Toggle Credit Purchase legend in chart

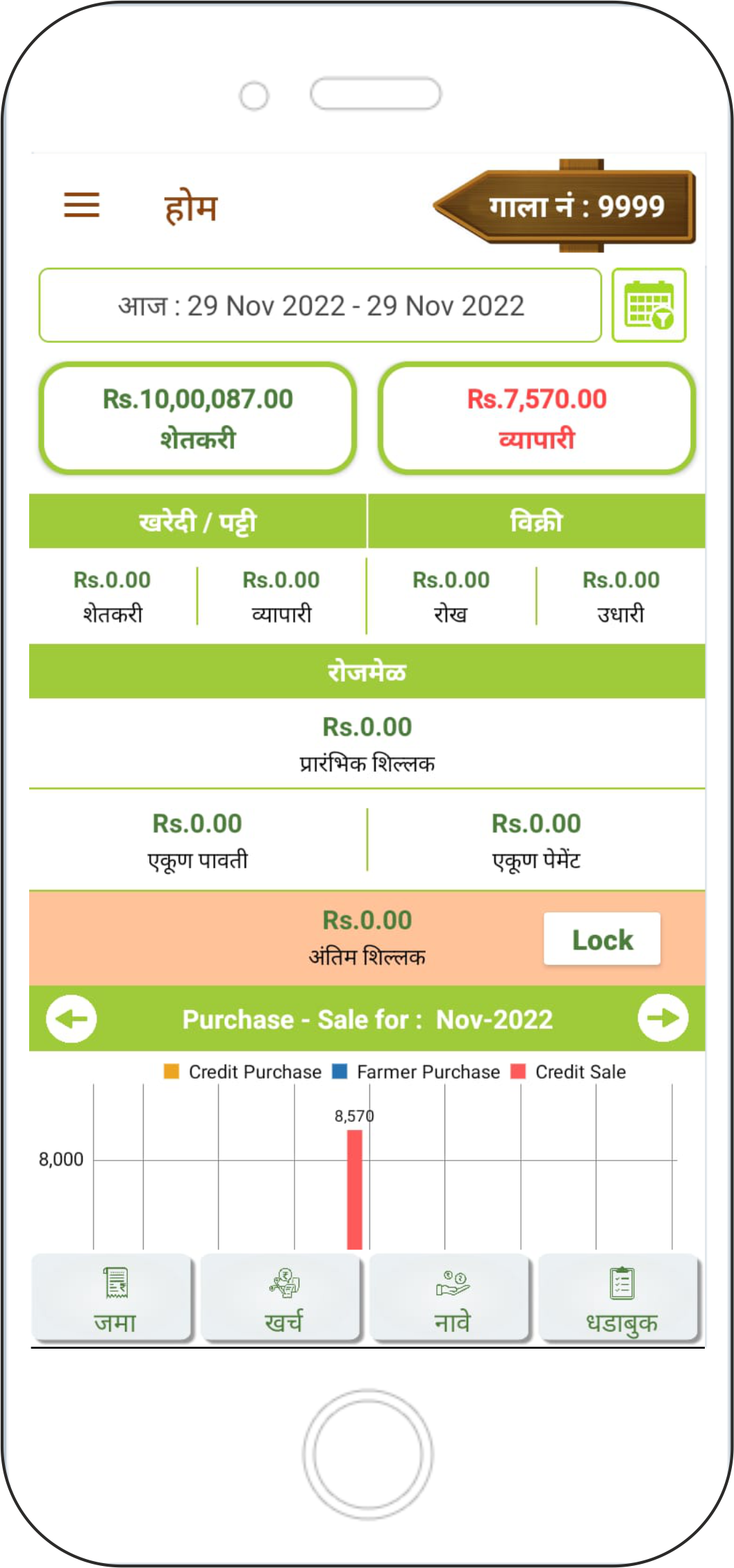(243, 1072)
